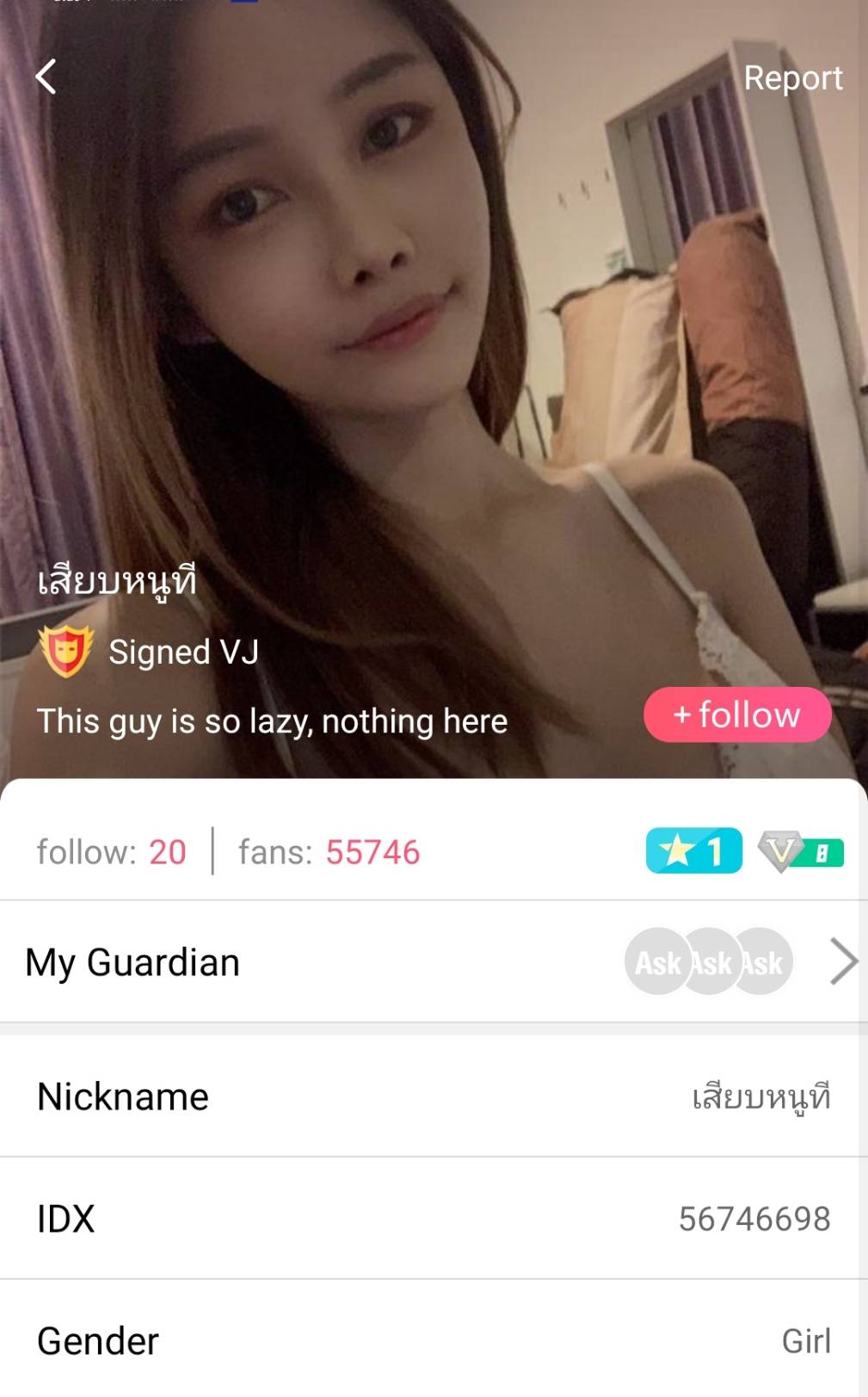Report this profile
The image size is (868, 1397).
(x=792, y=78)
